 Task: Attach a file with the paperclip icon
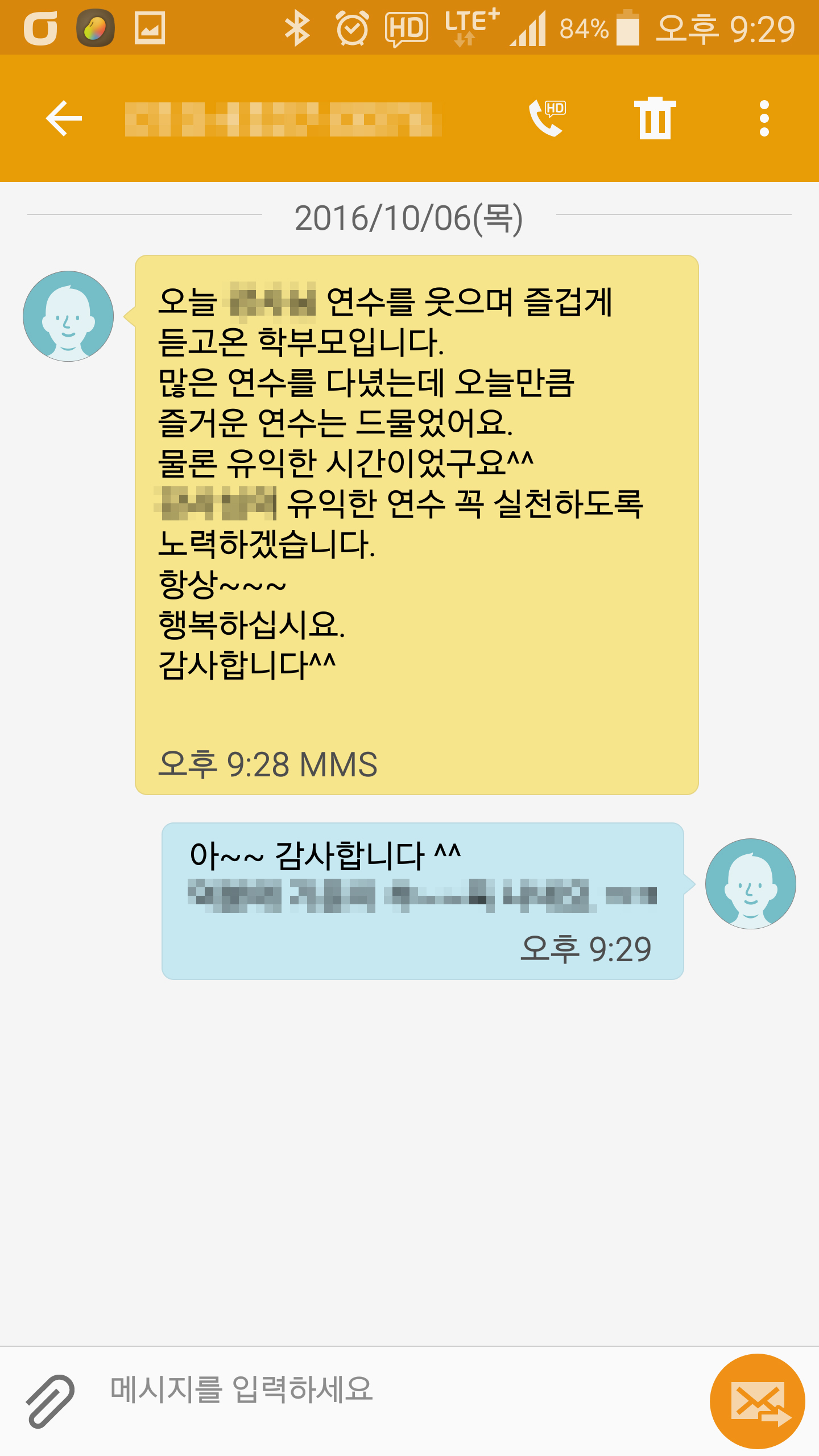point(50,1401)
